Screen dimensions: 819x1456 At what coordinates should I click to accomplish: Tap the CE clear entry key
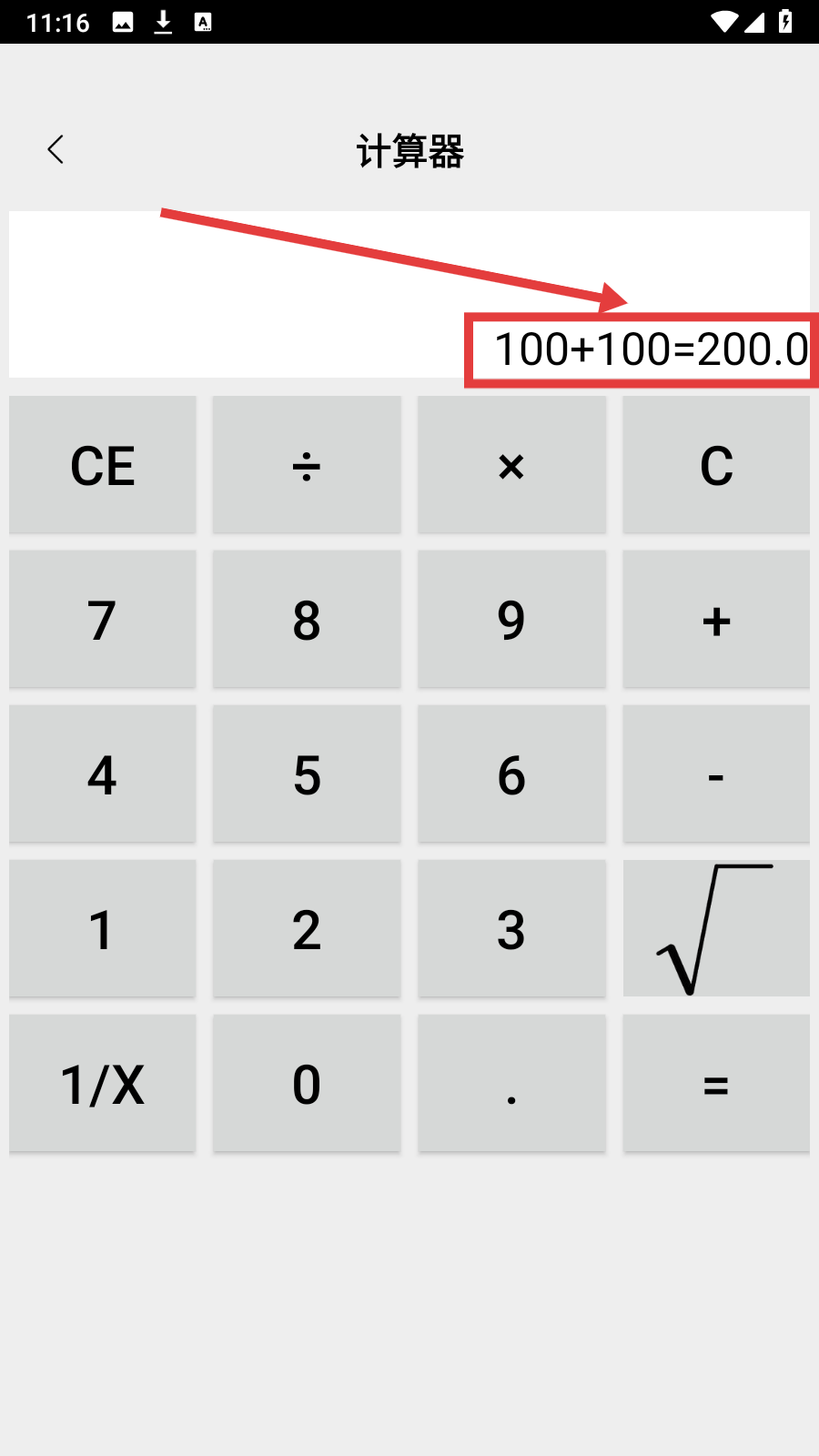(x=103, y=464)
